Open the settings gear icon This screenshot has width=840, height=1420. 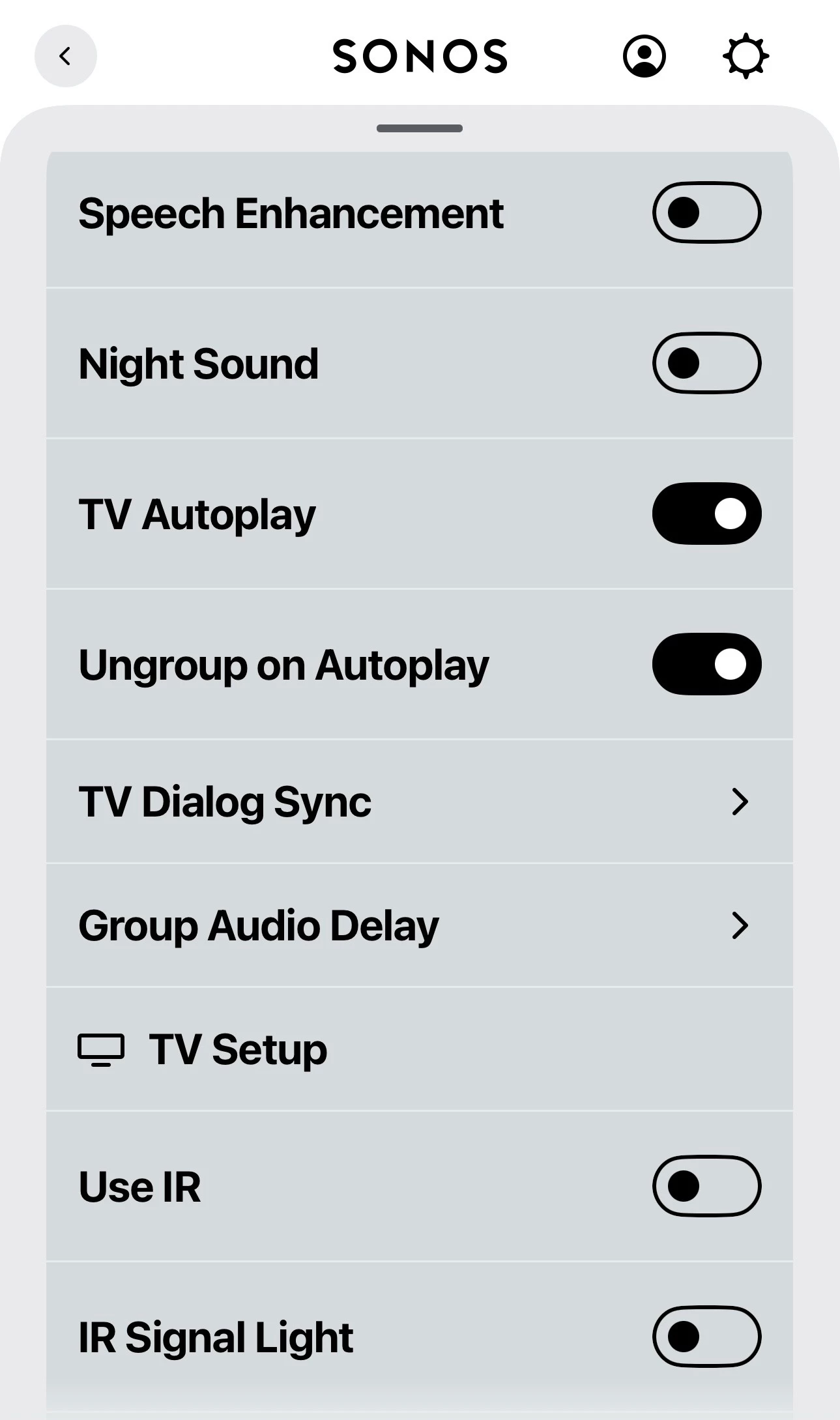click(x=746, y=57)
